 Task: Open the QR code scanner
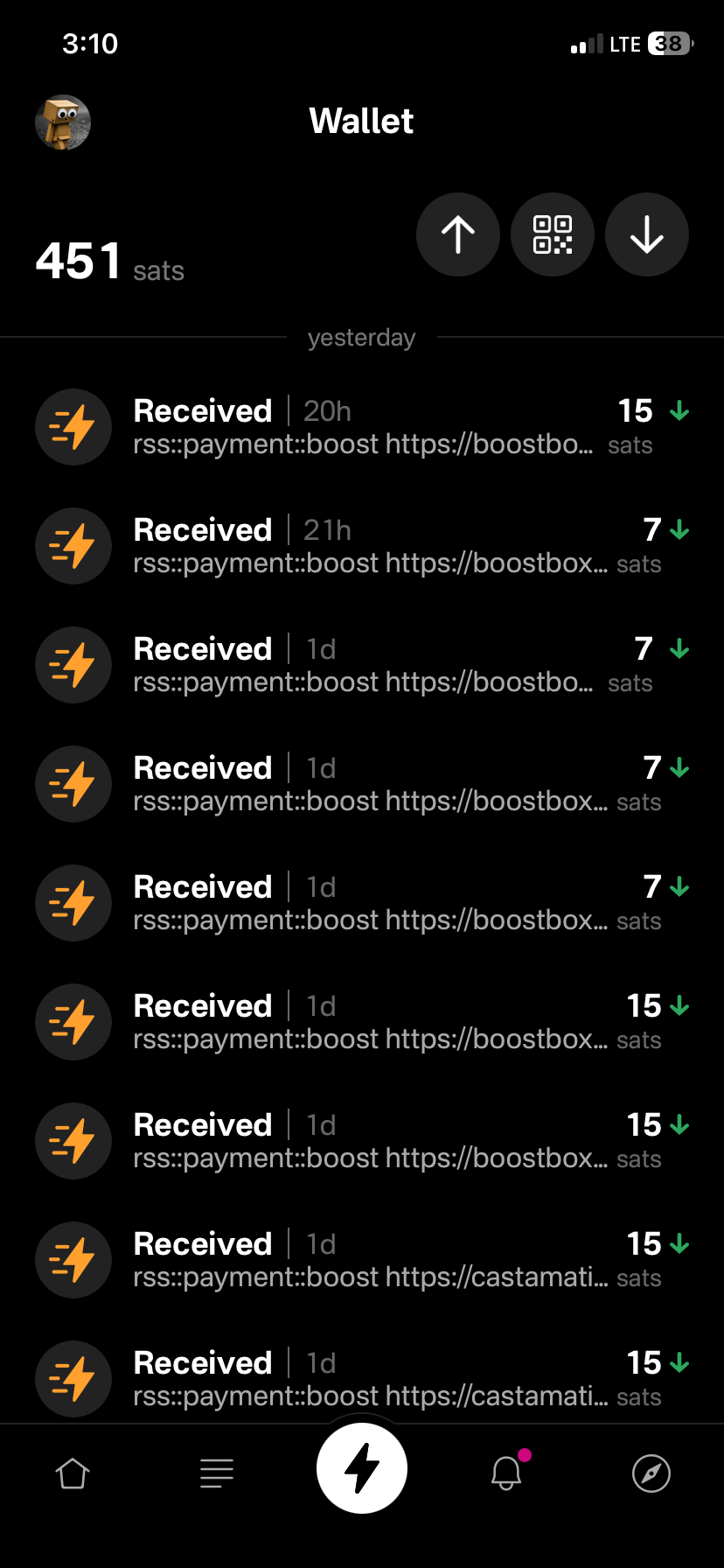(x=553, y=234)
